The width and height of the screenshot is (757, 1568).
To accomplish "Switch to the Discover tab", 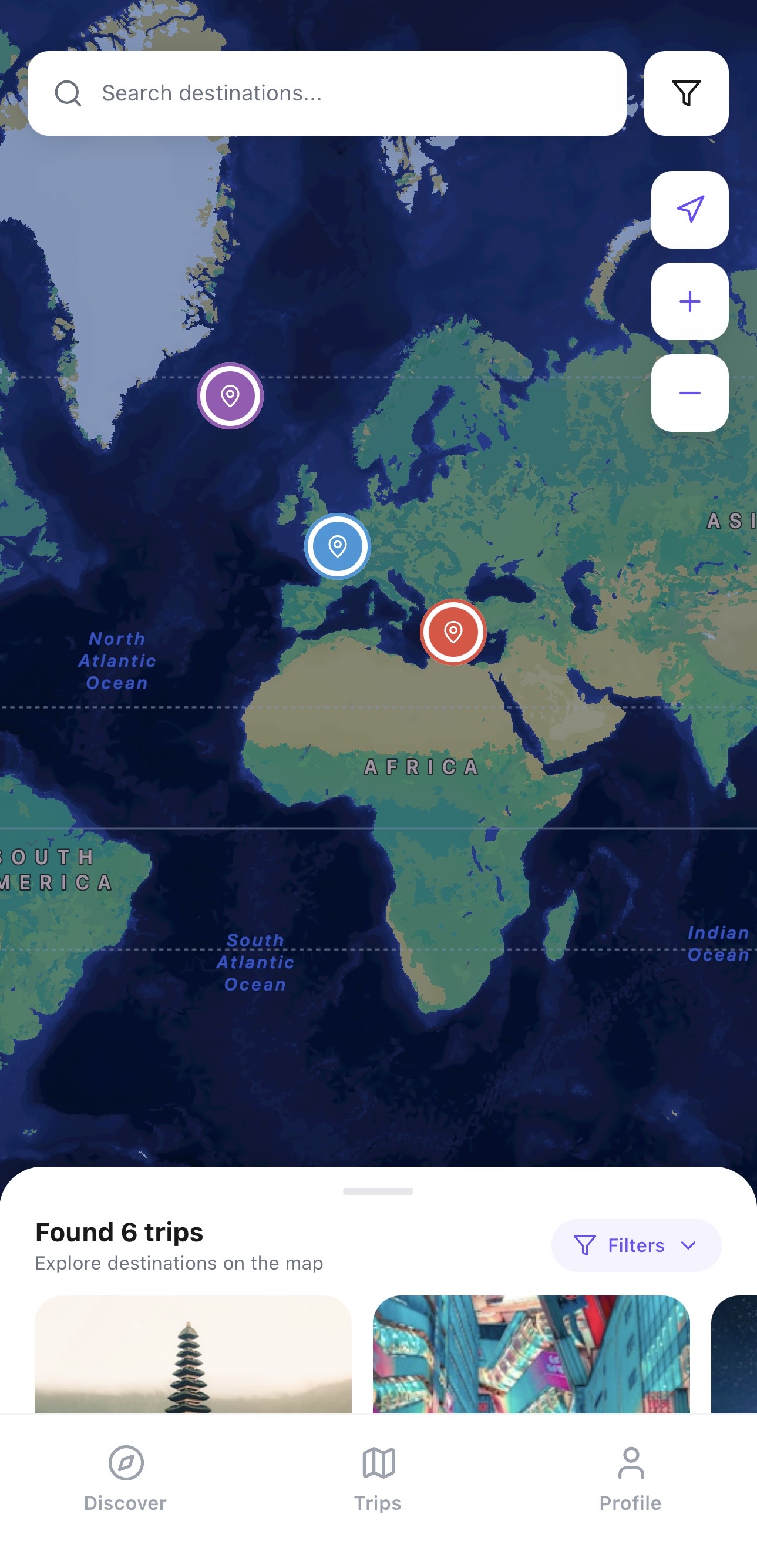I will 125,1478.
